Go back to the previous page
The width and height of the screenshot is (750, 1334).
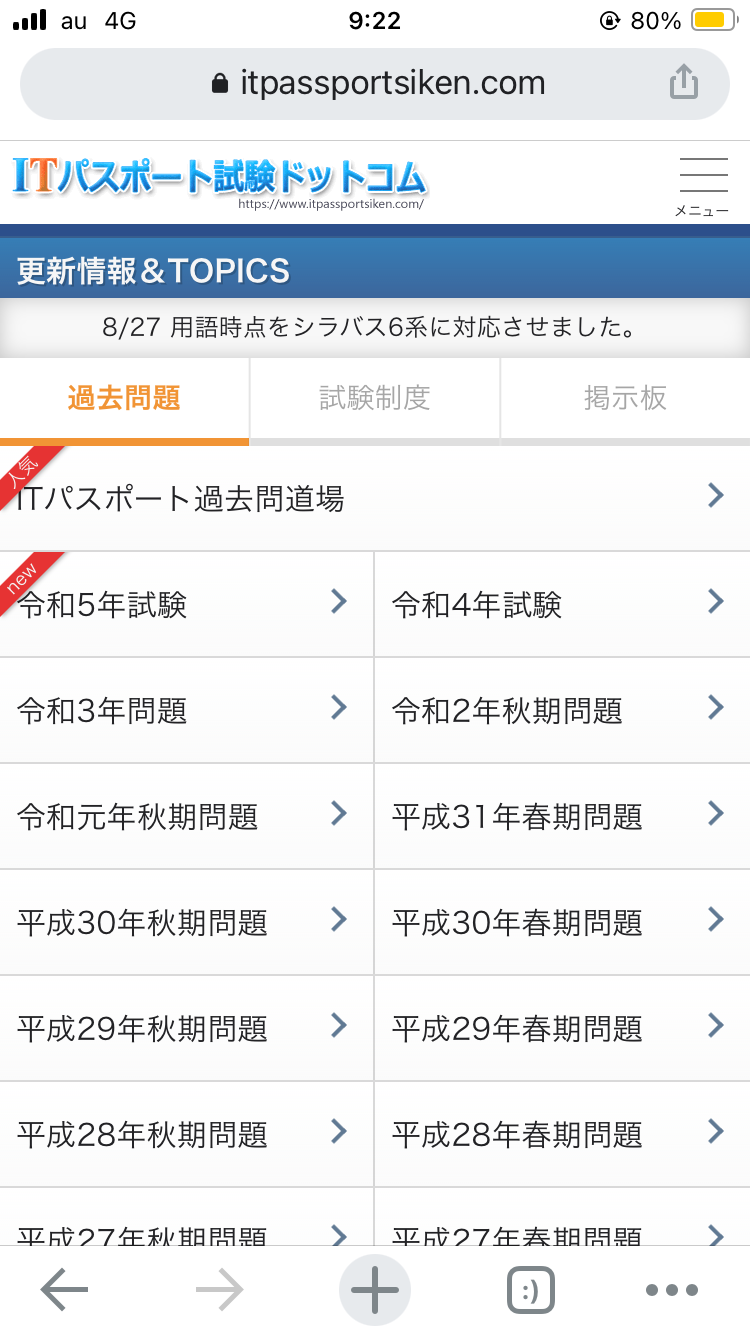click(x=65, y=1290)
